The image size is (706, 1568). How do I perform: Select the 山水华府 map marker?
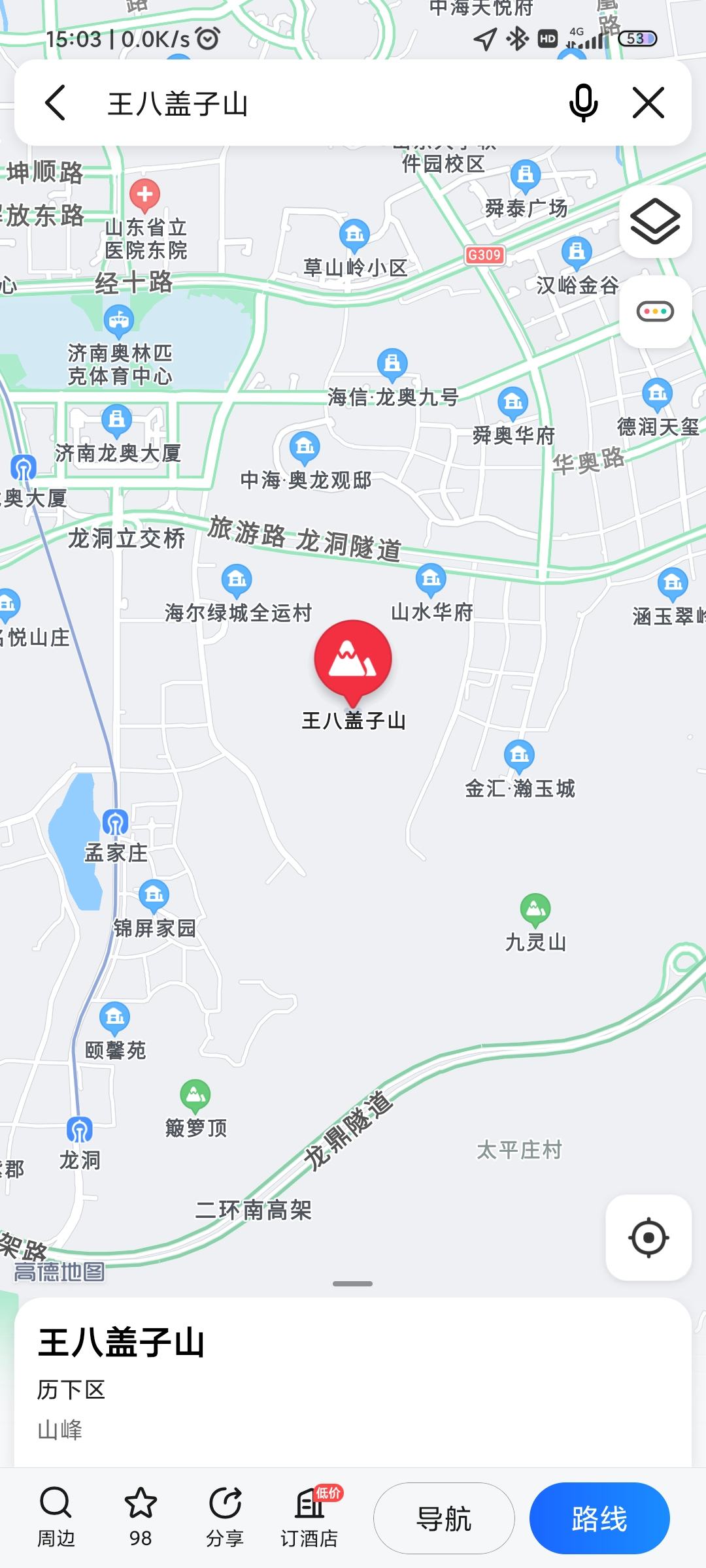(431, 580)
